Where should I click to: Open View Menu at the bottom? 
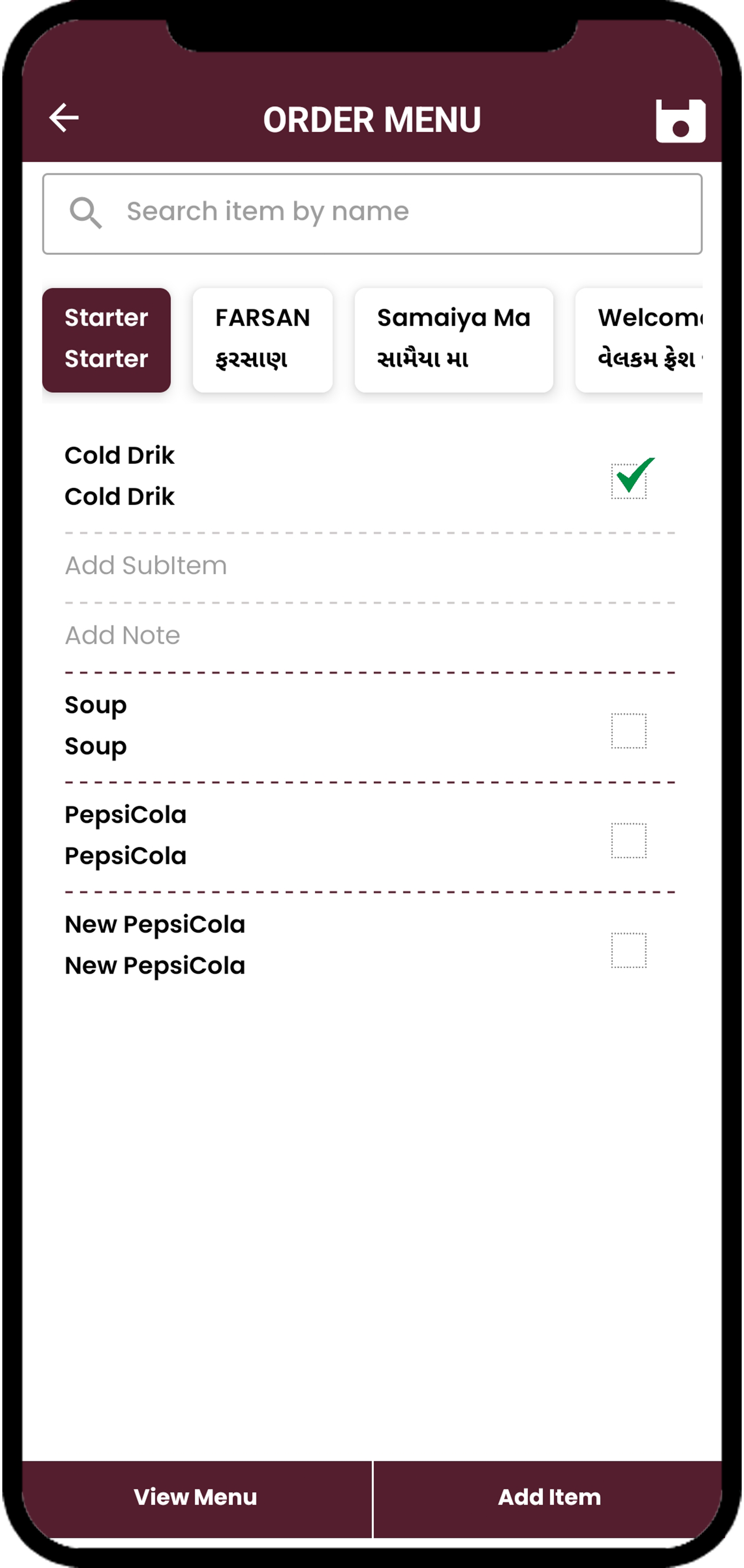[196, 1497]
